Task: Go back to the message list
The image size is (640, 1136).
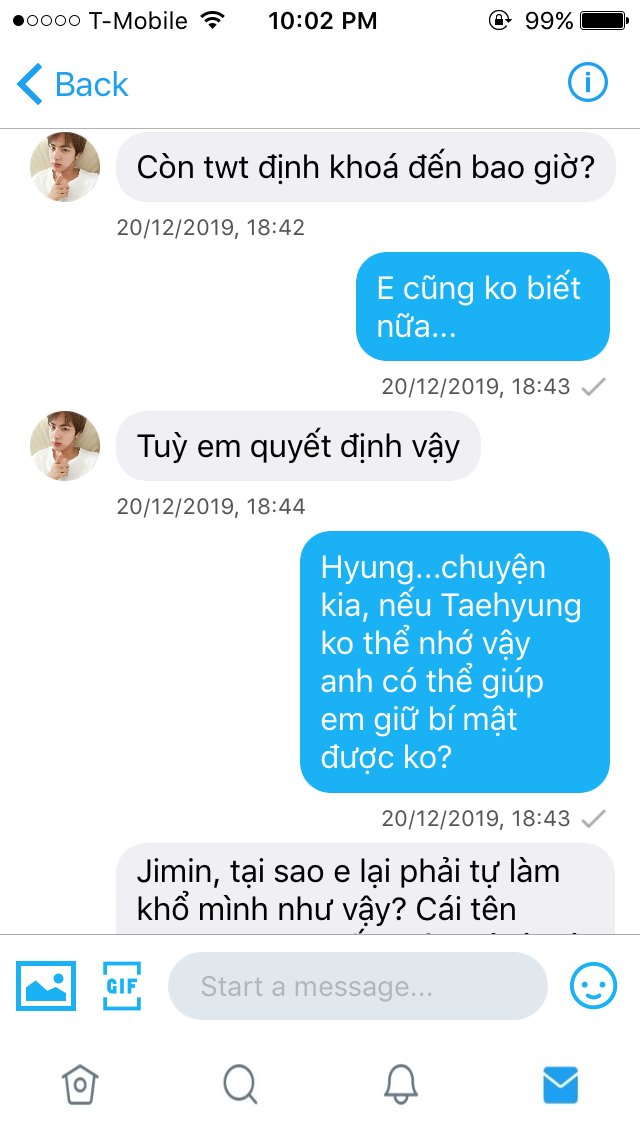Action: pyautogui.click(x=72, y=84)
